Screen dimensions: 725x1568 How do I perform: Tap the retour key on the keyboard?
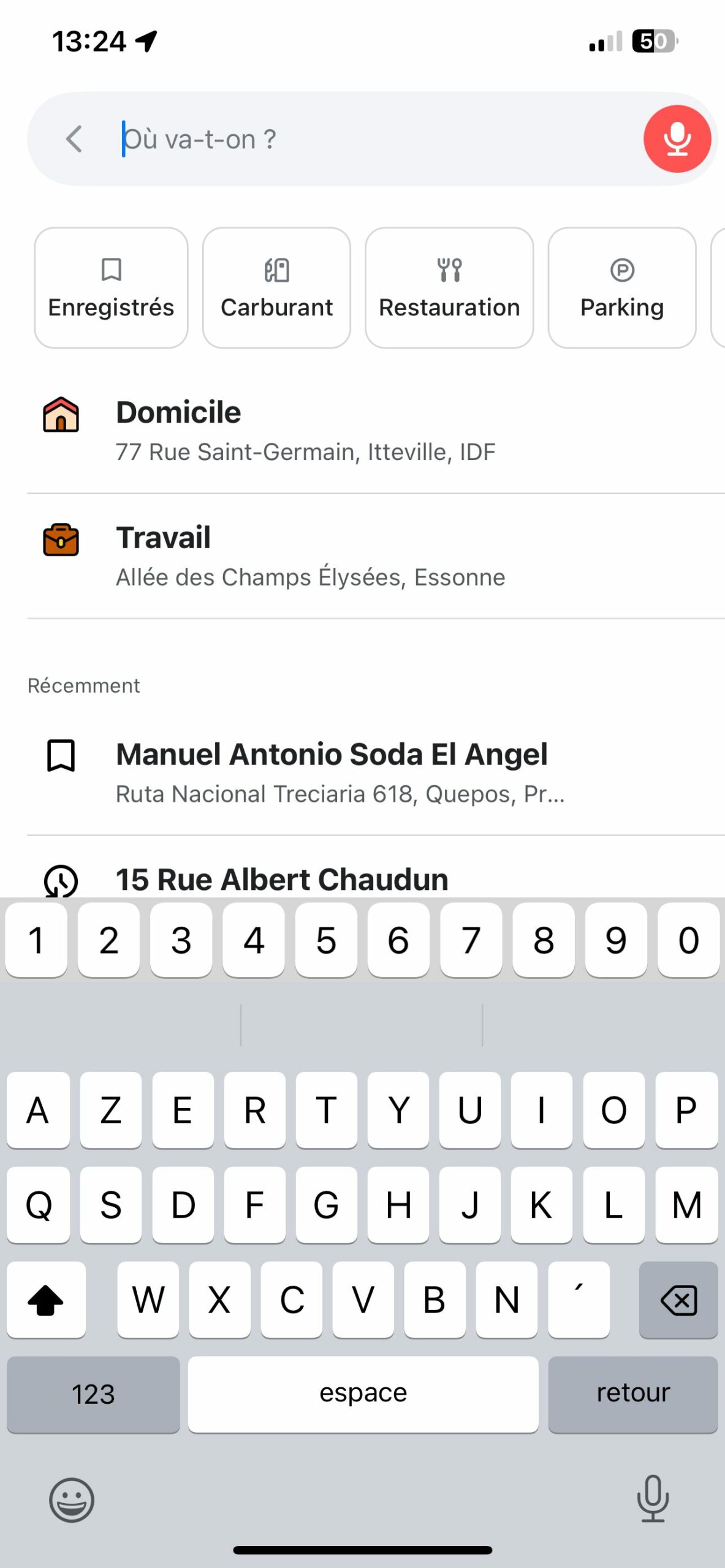click(x=632, y=1394)
